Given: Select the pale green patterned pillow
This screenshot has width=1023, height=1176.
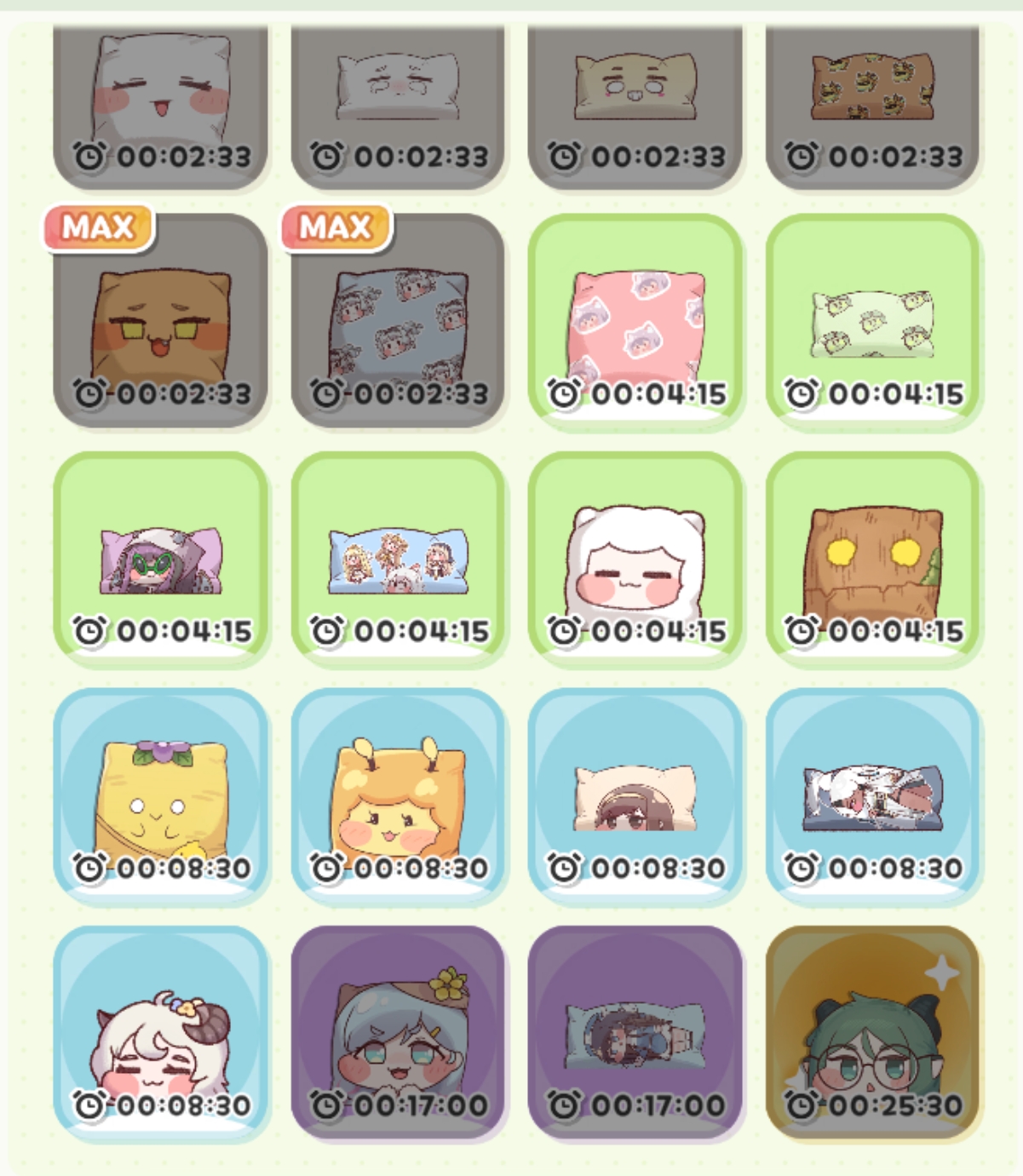Looking at the screenshot, I should (x=872, y=320).
